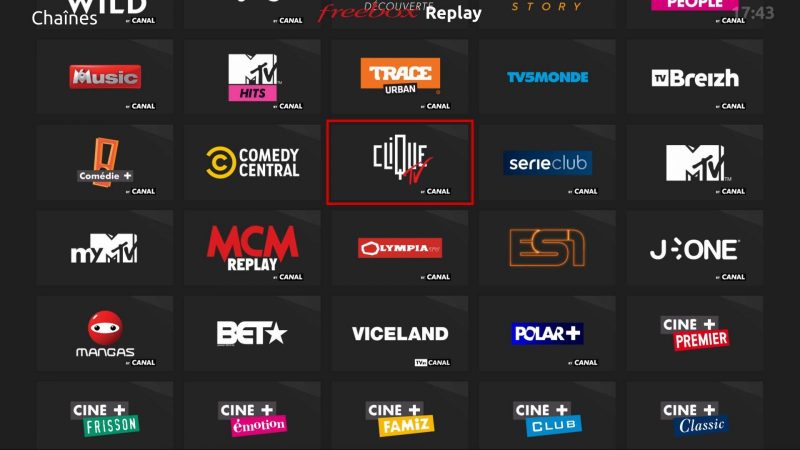Open Viceland replay
This screenshot has width=800, height=450.
(x=400, y=334)
